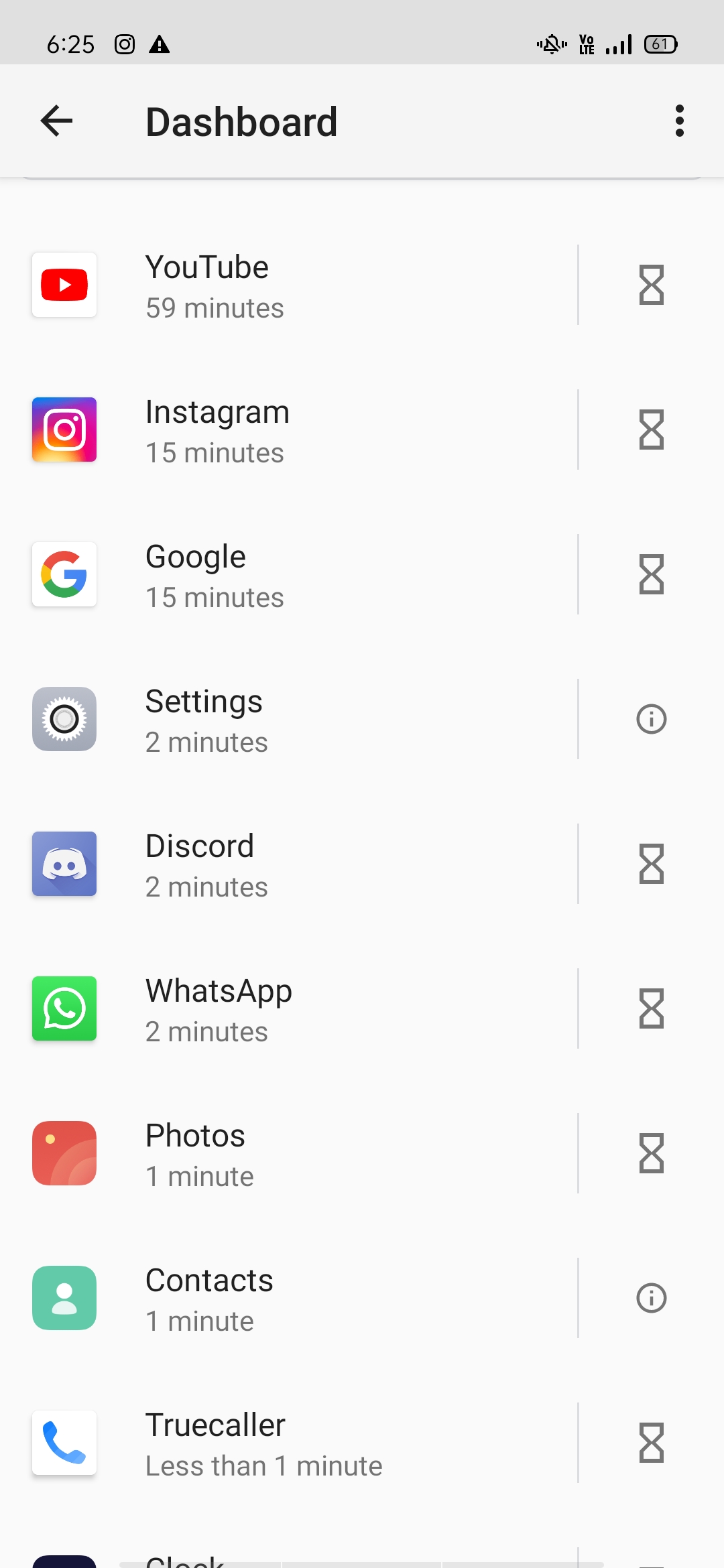Image resolution: width=724 pixels, height=1568 pixels.
Task: Set an app timer for Instagram
Action: click(651, 430)
